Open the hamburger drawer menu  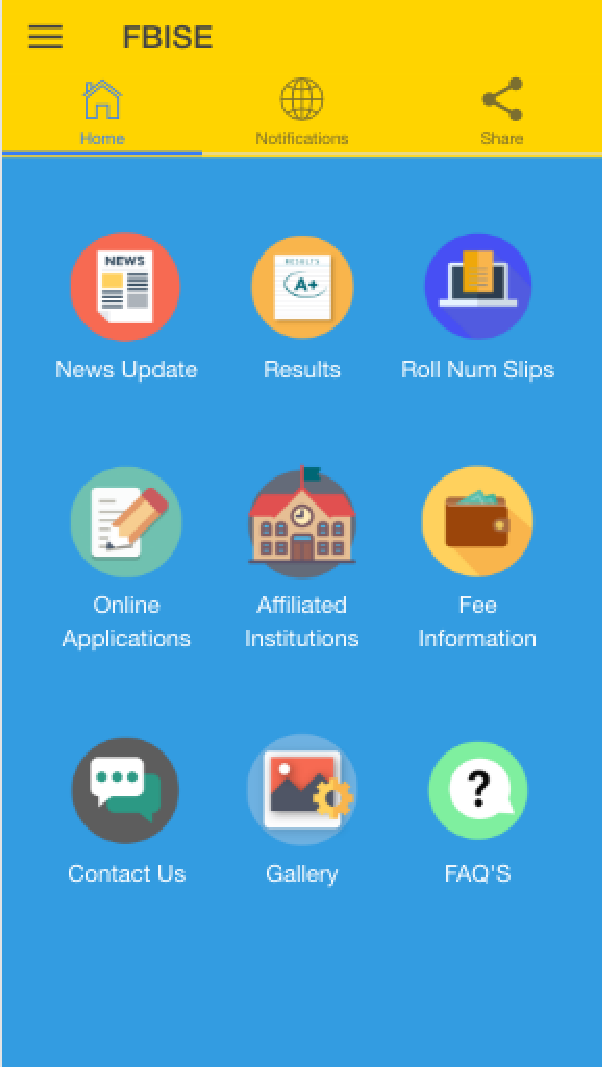46,37
